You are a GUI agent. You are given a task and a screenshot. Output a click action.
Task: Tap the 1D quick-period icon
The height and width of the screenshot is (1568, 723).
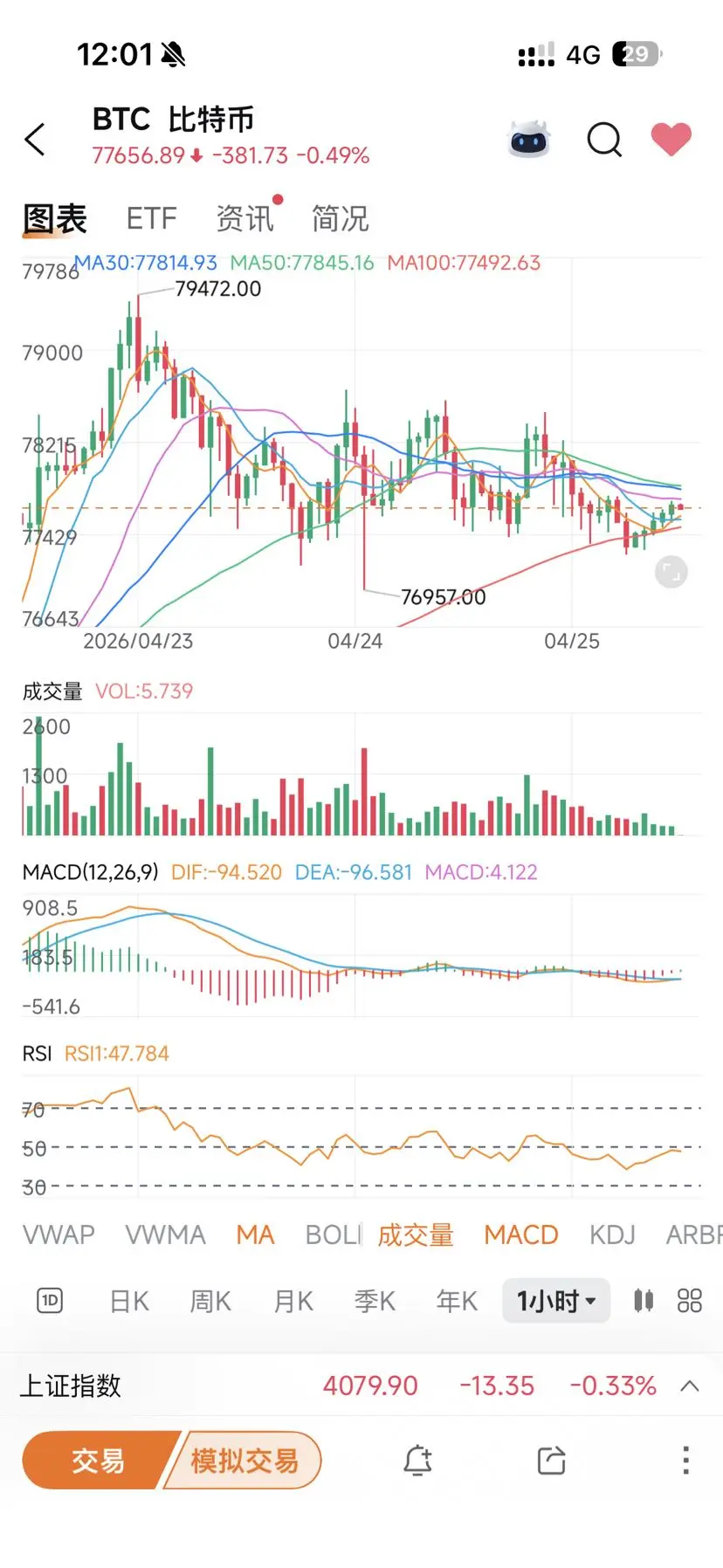click(49, 1300)
